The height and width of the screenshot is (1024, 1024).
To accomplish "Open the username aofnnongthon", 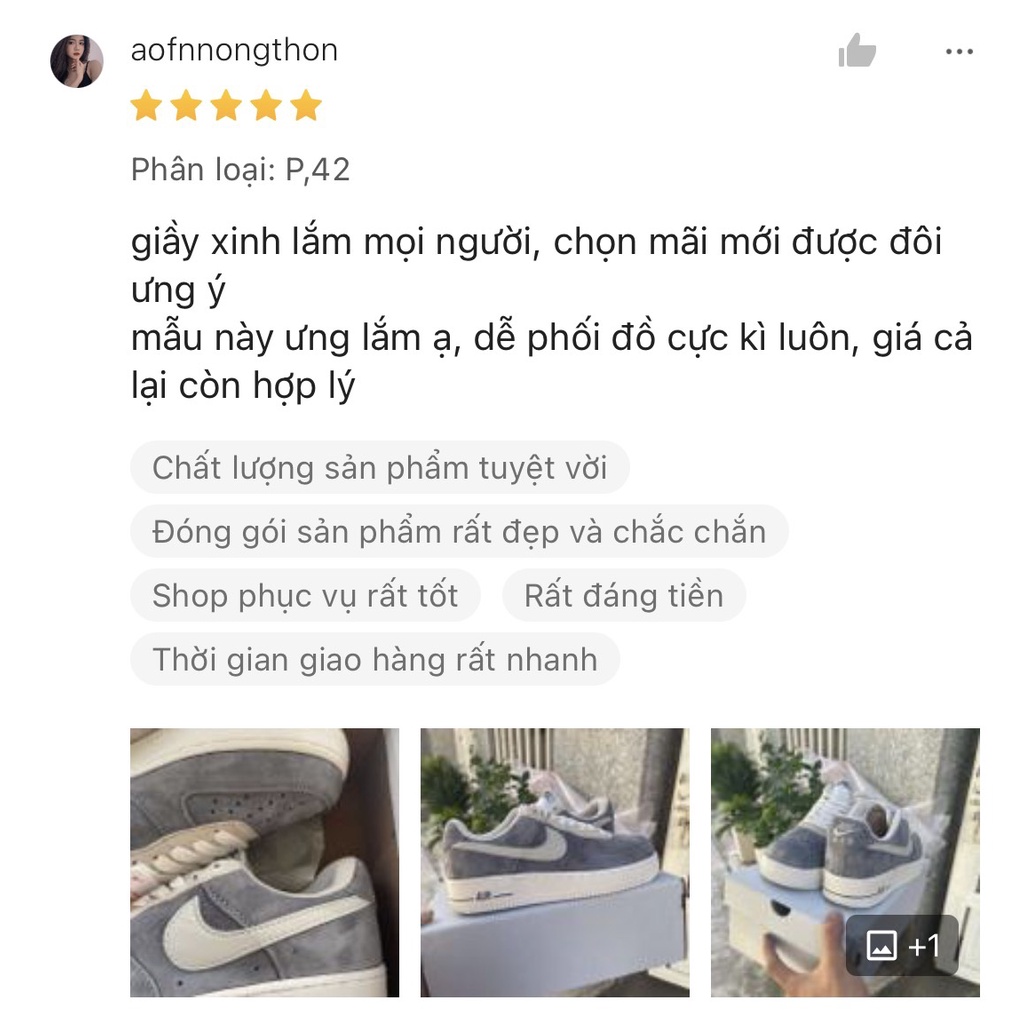I will [234, 50].
